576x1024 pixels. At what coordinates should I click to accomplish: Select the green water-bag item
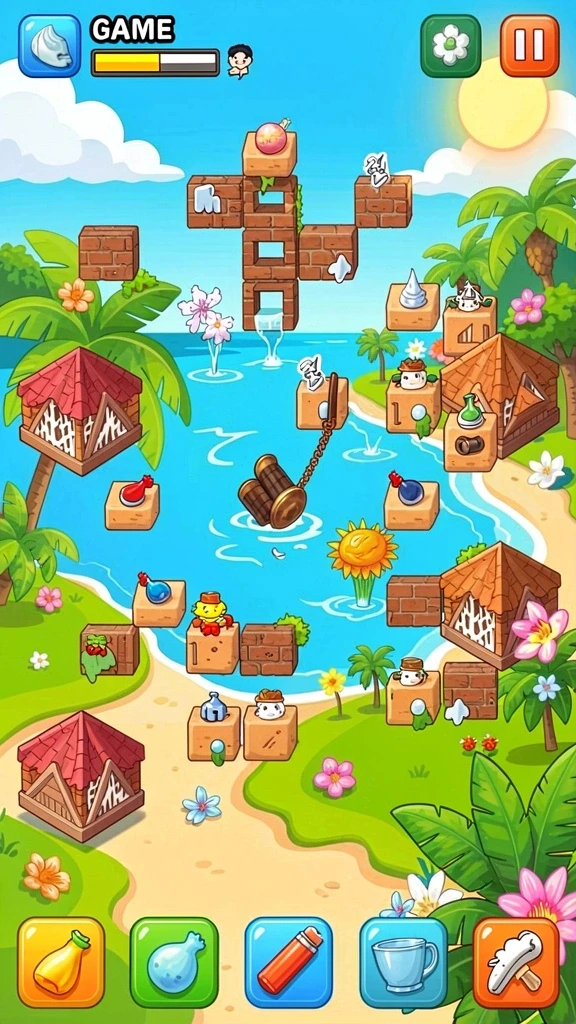point(174,962)
